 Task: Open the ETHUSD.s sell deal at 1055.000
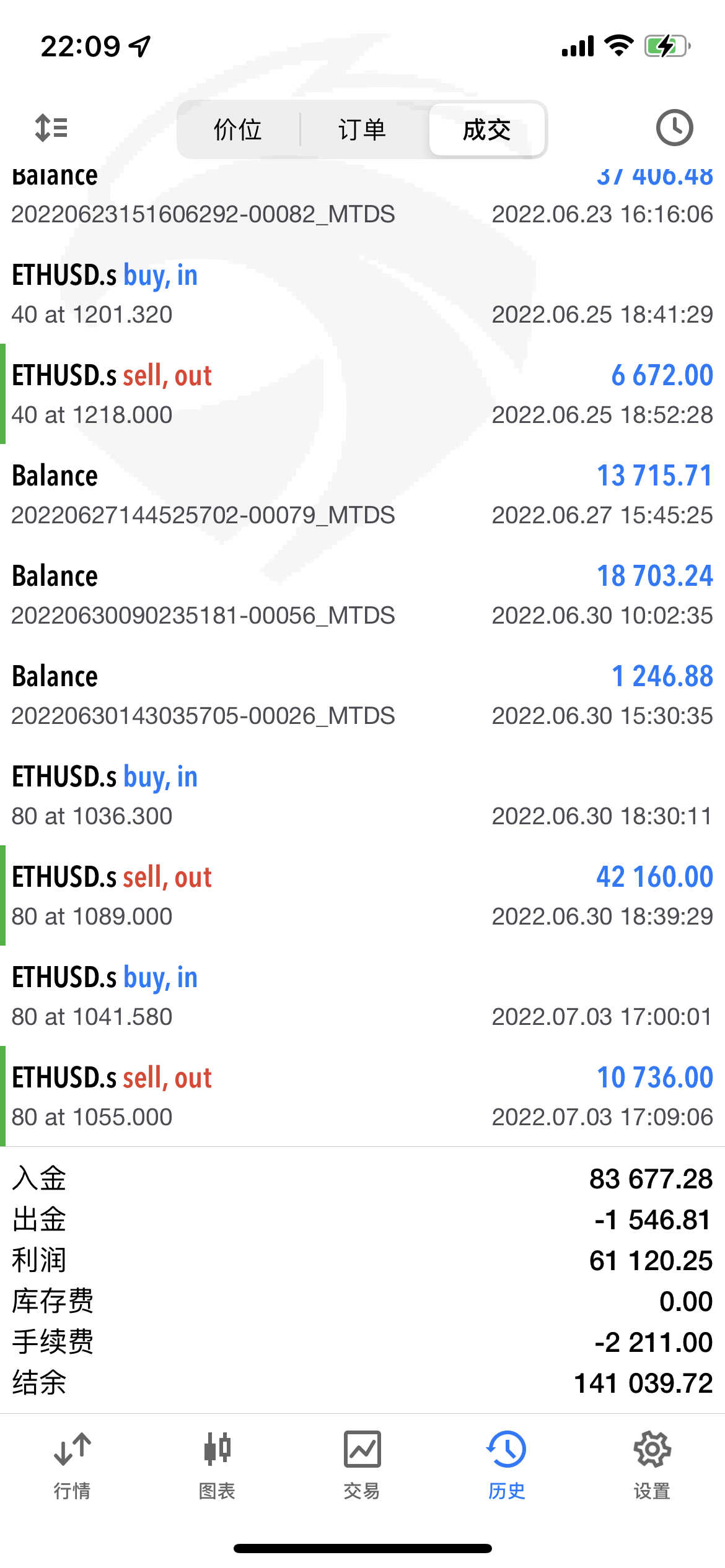(x=362, y=1097)
